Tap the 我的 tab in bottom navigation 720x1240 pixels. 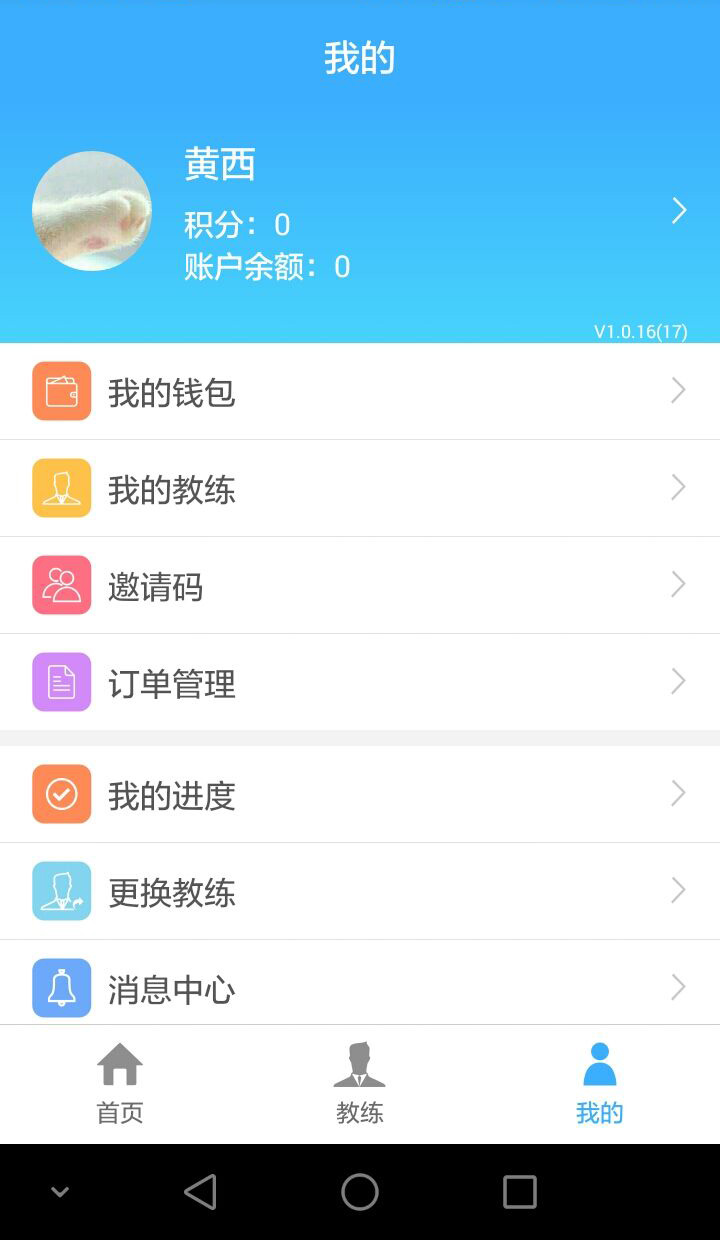600,1084
